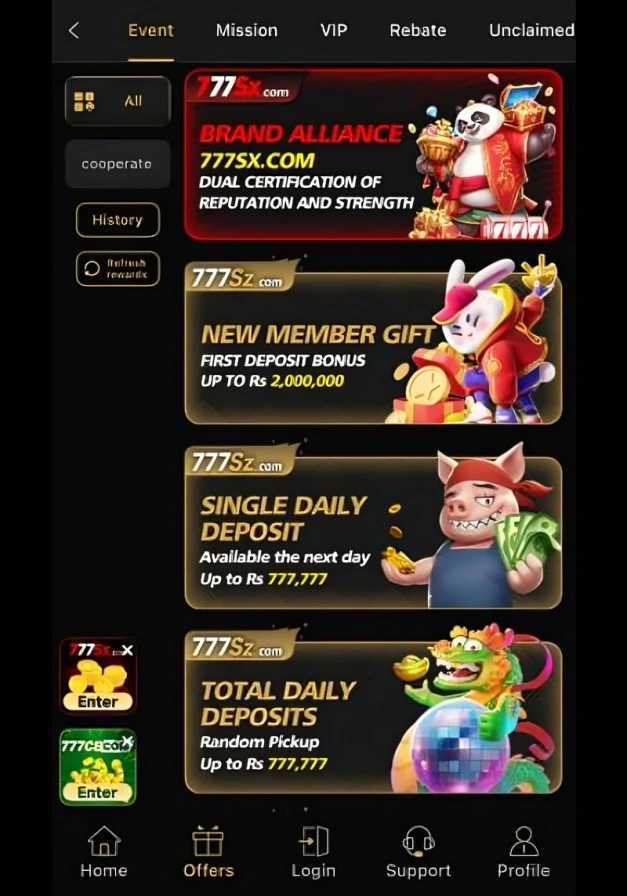Open the Single Daily Deposit promotion
Viewport: 627px width, 896px height.
pyautogui.click(x=372, y=530)
